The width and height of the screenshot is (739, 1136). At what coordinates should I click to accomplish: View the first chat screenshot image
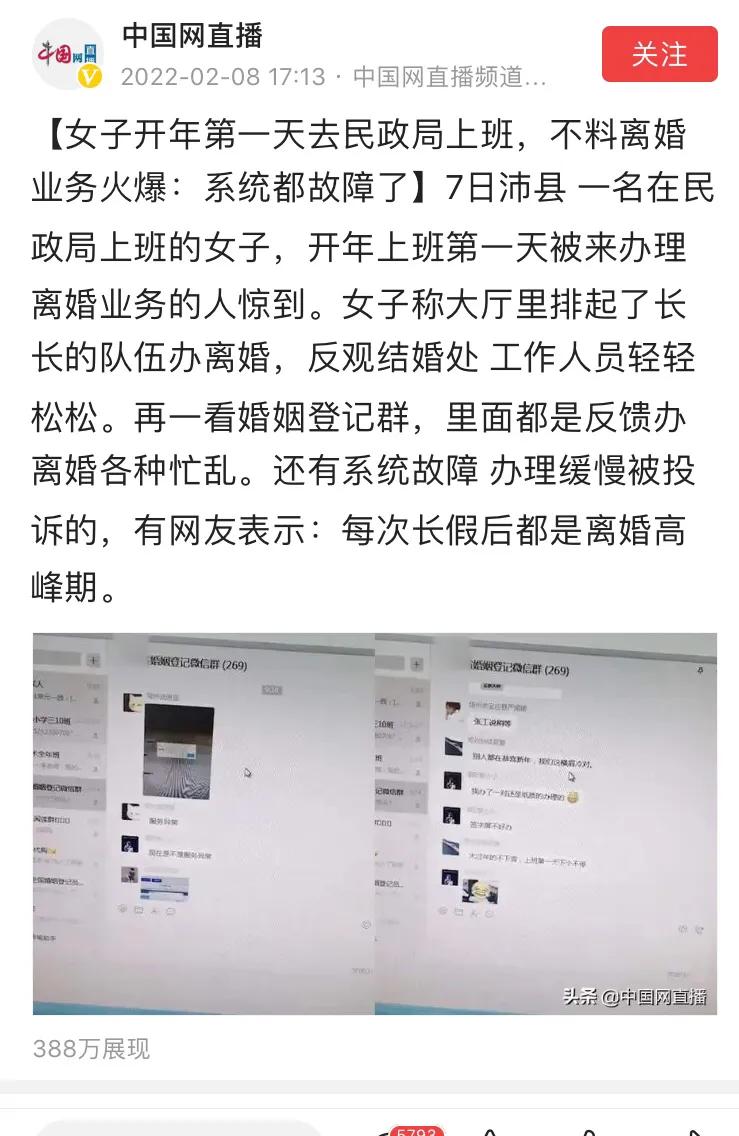pyautogui.click(x=203, y=823)
